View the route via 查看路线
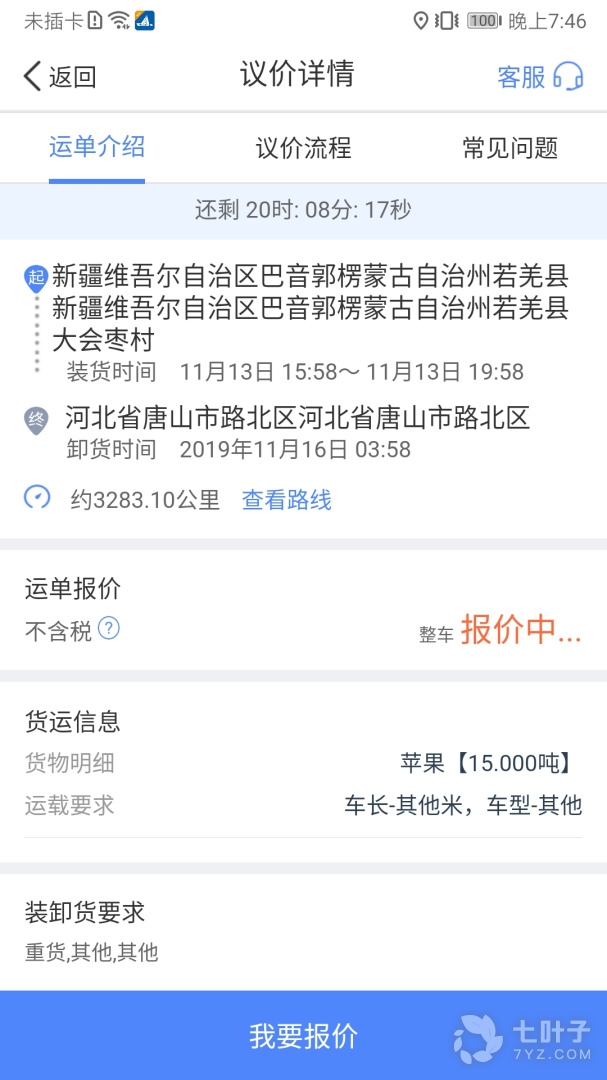The height and width of the screenshot is (1080, 607). click(286, 500)
